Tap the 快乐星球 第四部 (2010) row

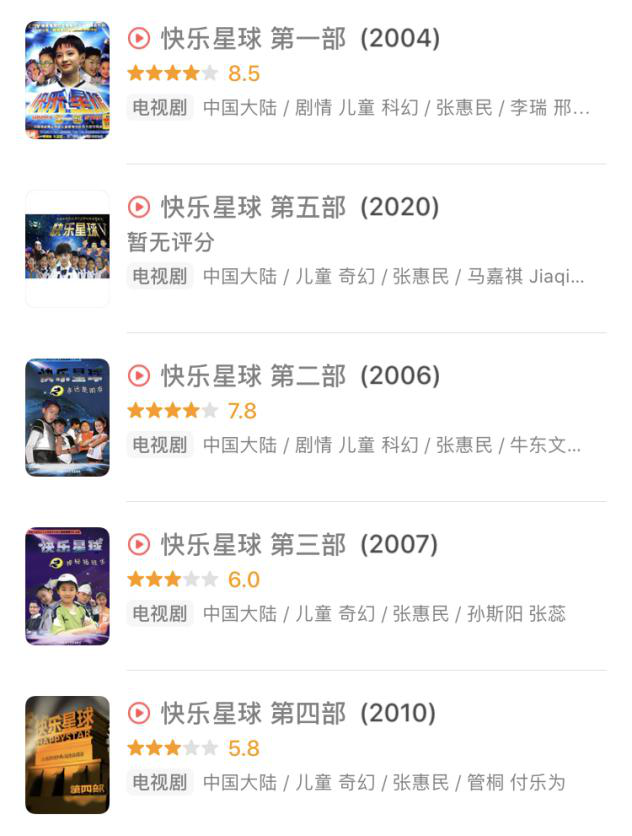point(298,714)
